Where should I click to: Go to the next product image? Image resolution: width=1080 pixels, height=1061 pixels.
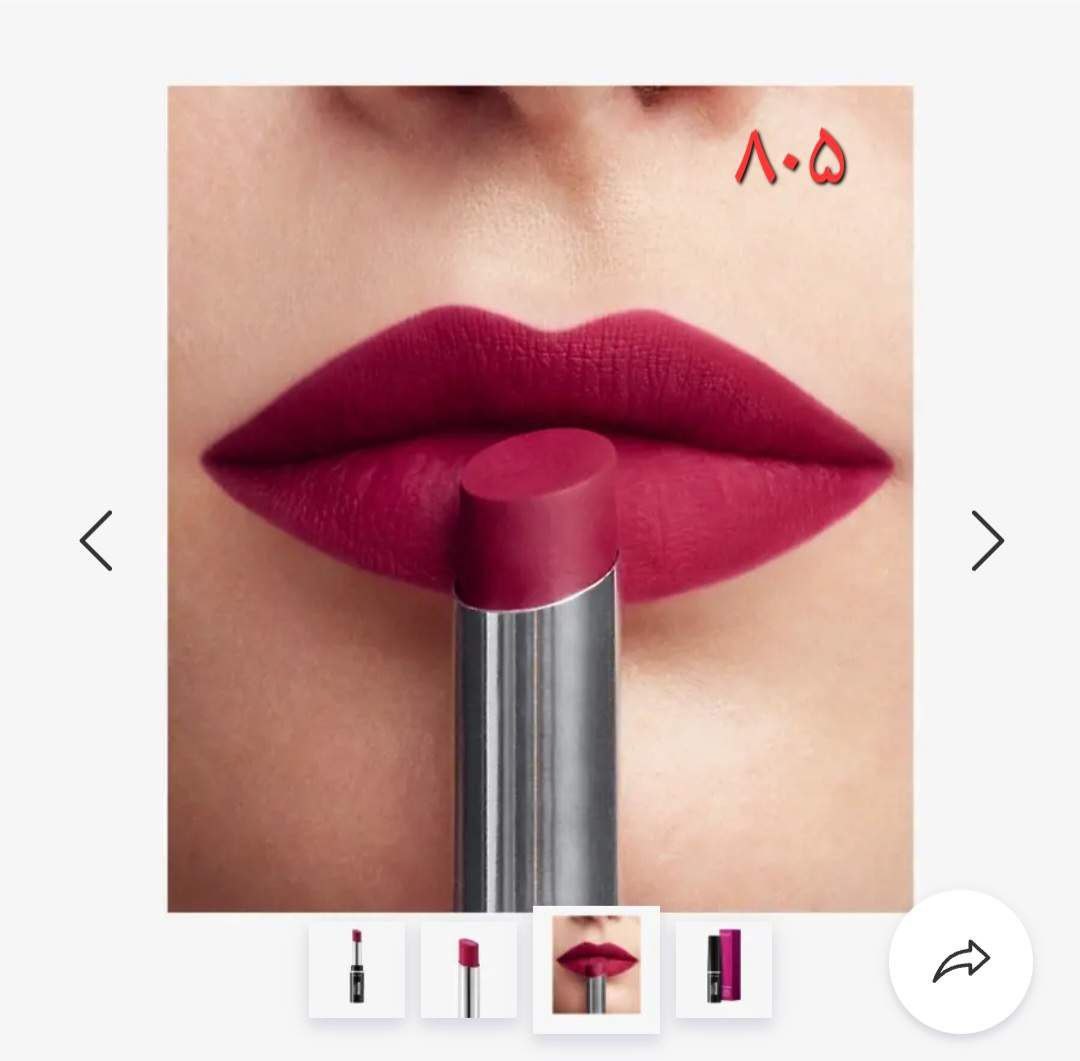click(x=987, y=541)
